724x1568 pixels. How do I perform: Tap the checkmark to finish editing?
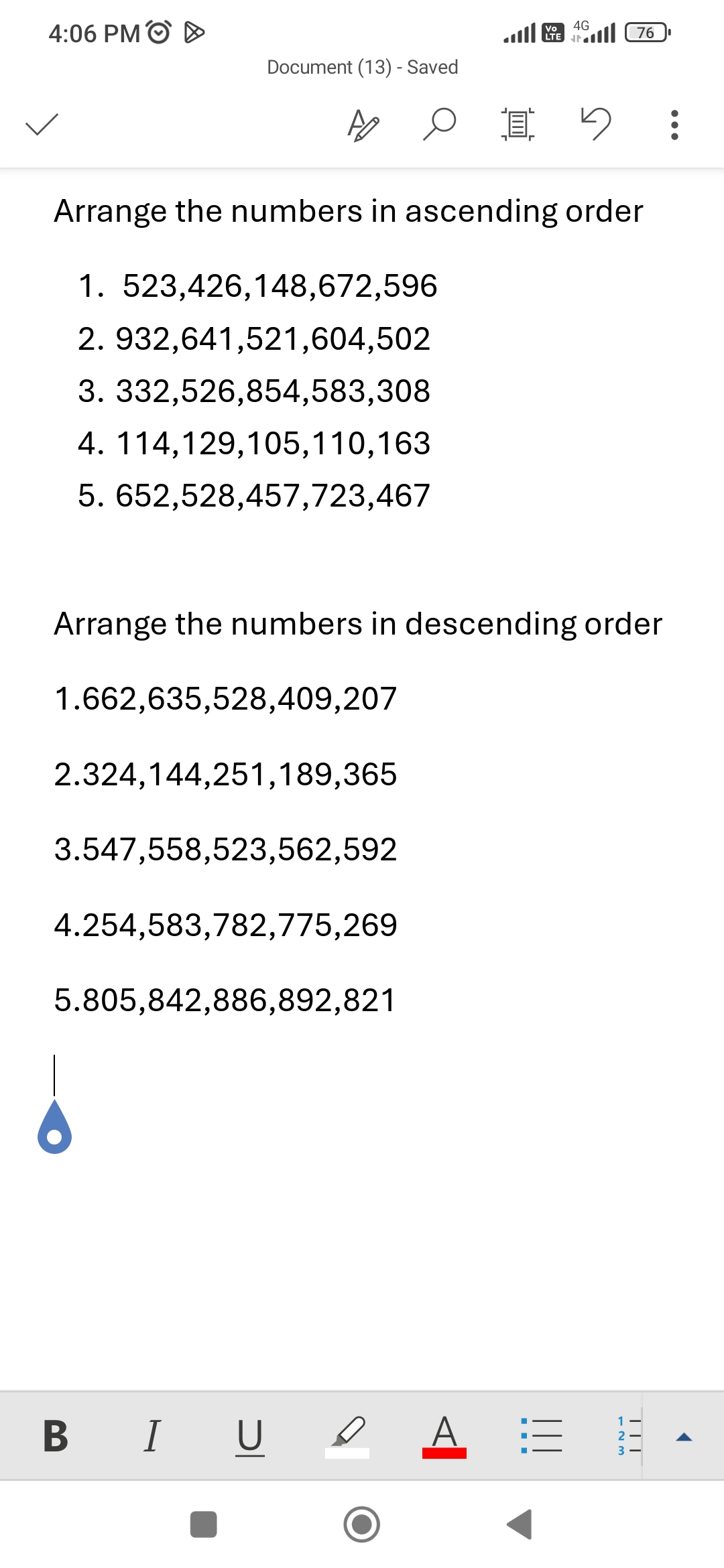pos(42,124)
